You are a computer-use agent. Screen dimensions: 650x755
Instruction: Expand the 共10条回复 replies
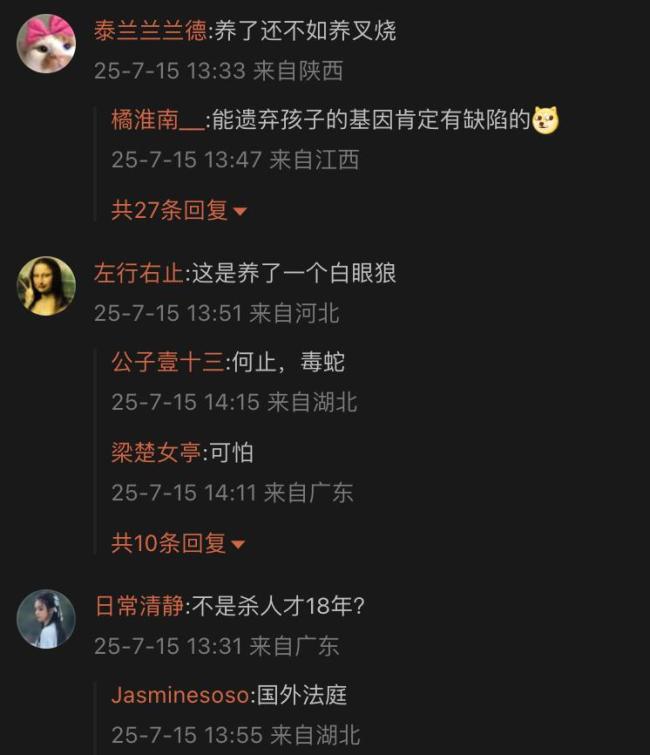point(178,543)
